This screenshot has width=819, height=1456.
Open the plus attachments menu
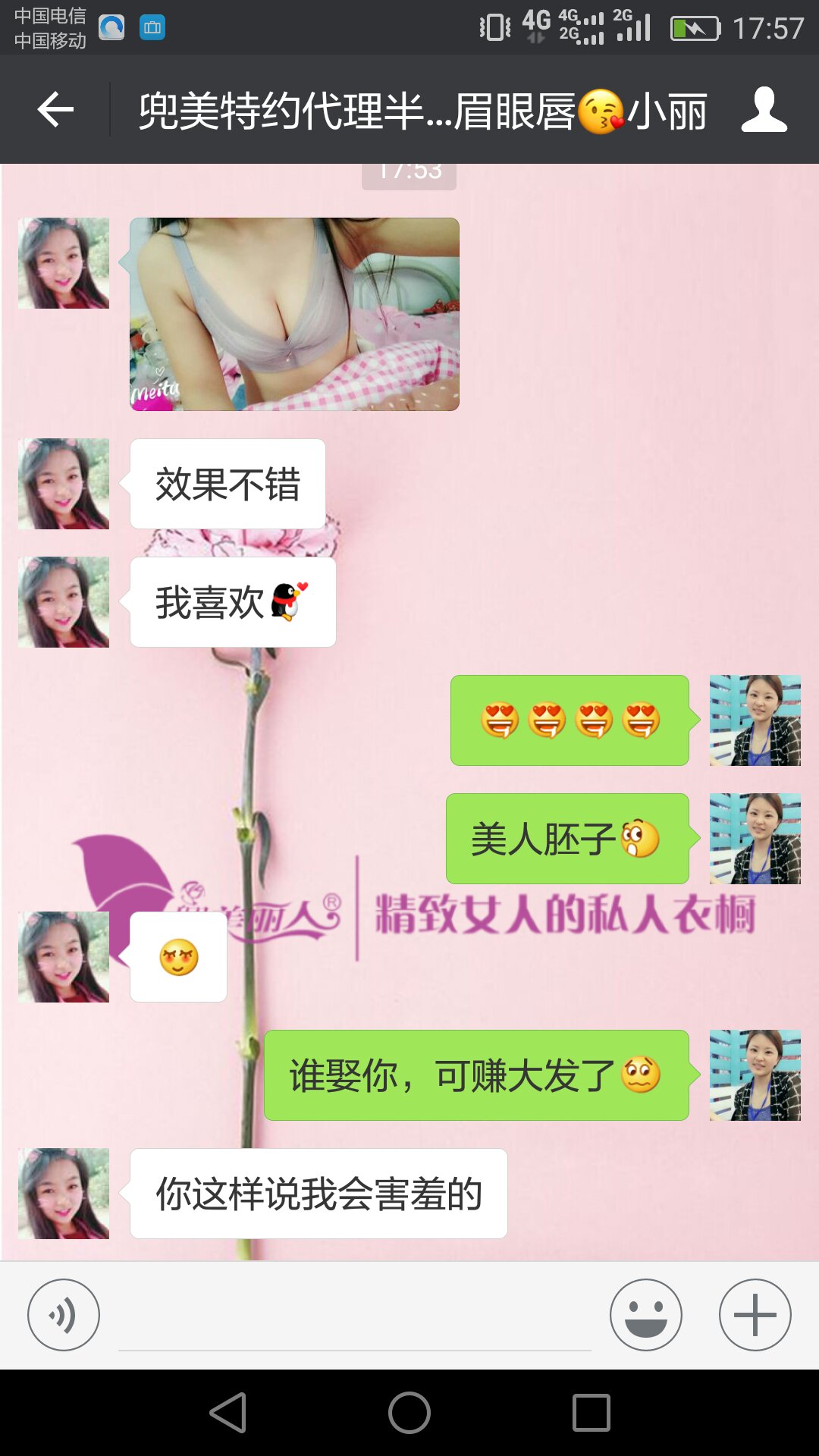tap(755, 1315)
